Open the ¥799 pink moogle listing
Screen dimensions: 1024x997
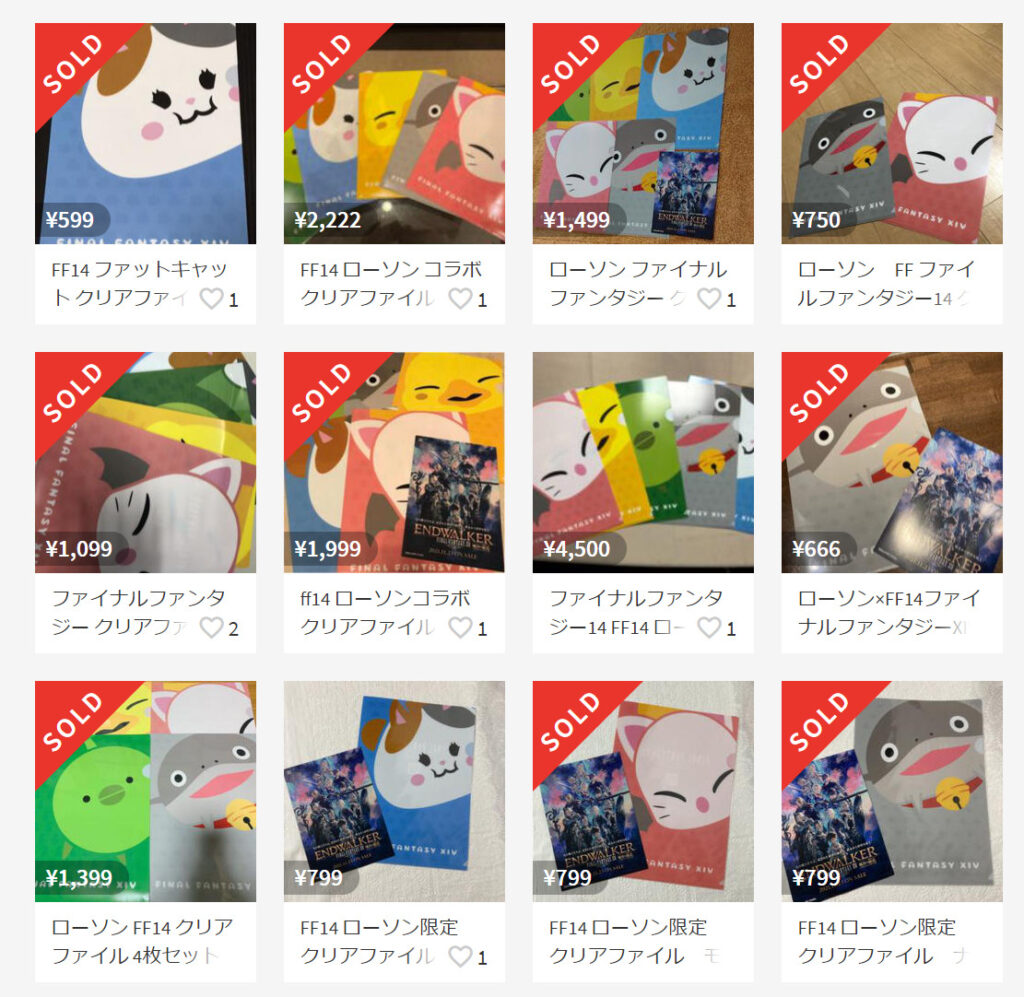pyautogui.click(x=643, y=791)
